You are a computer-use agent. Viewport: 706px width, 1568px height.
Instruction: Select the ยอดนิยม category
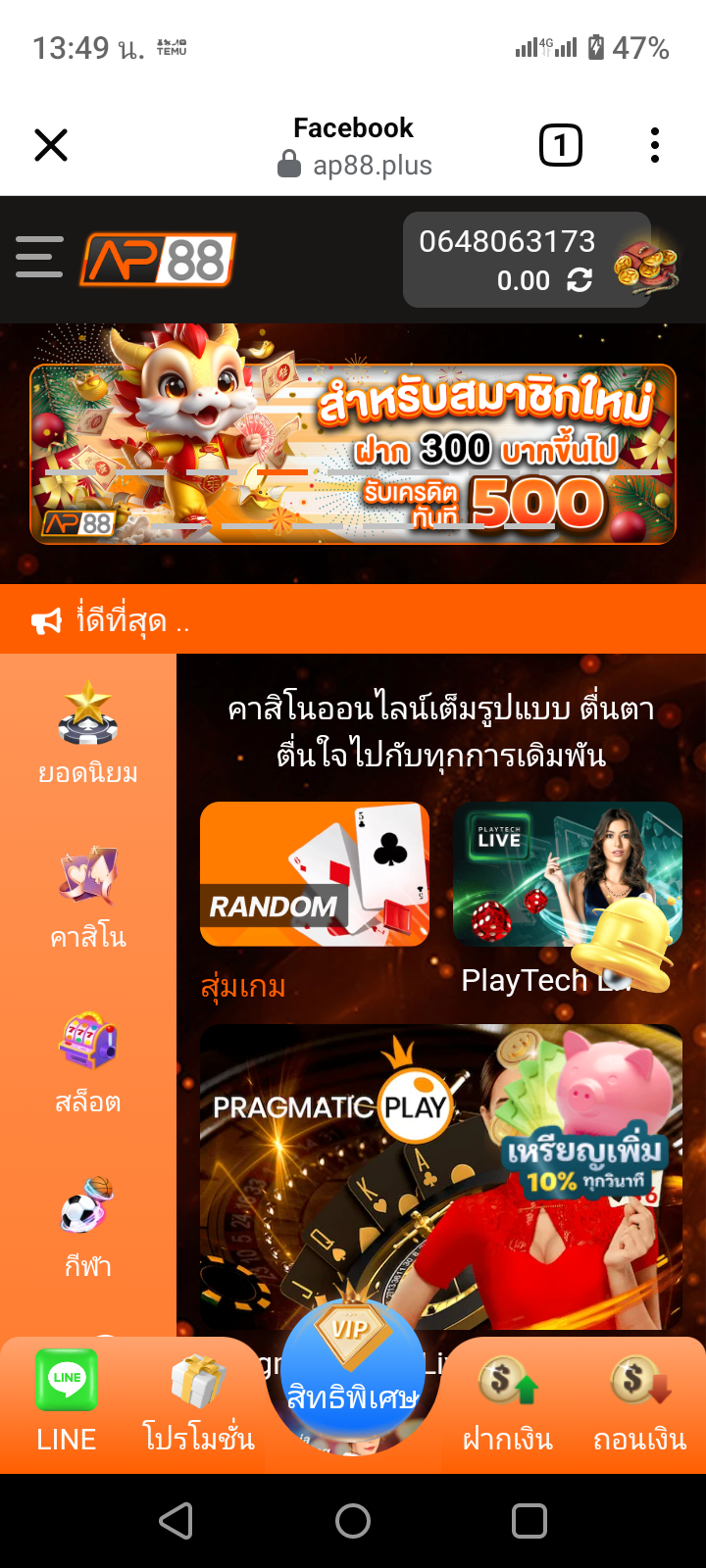pos(88,735)
